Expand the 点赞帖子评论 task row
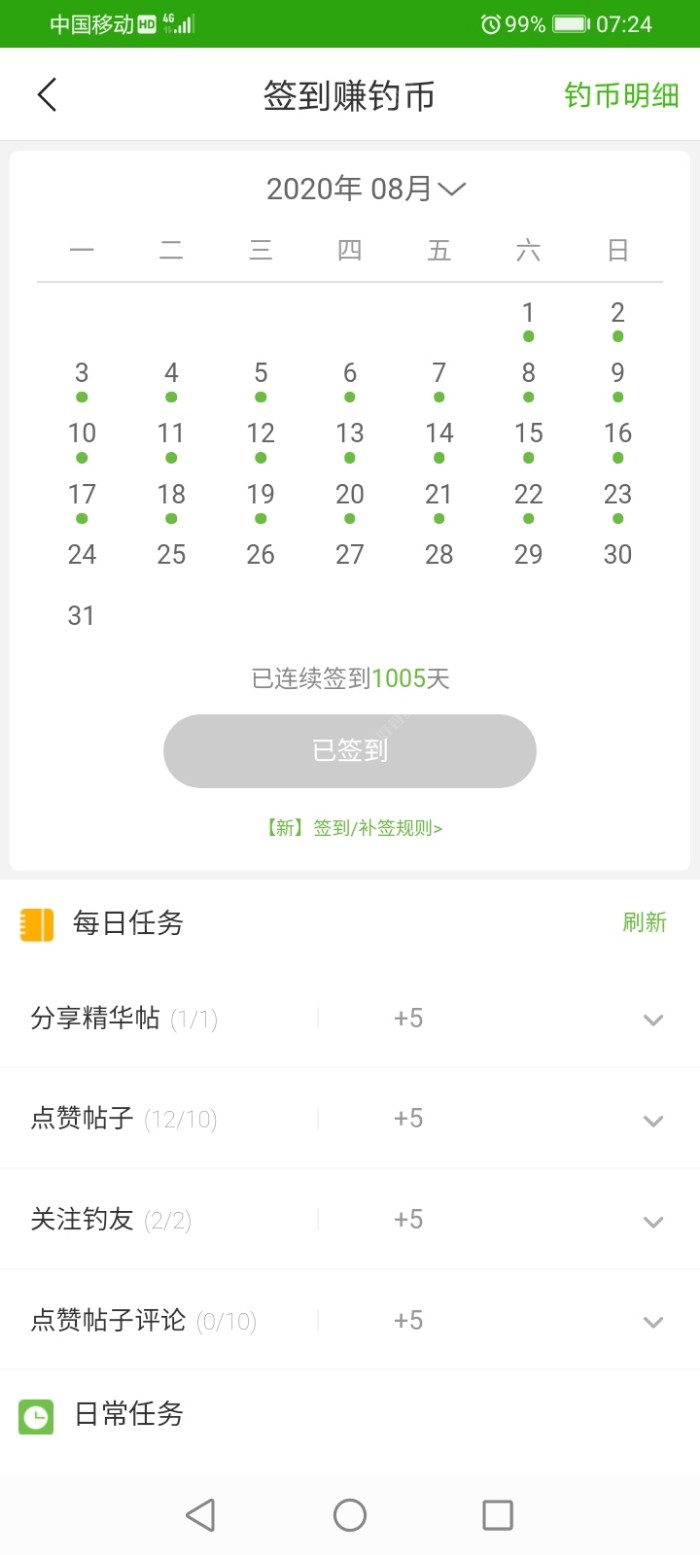 (x=652, y=1322)
